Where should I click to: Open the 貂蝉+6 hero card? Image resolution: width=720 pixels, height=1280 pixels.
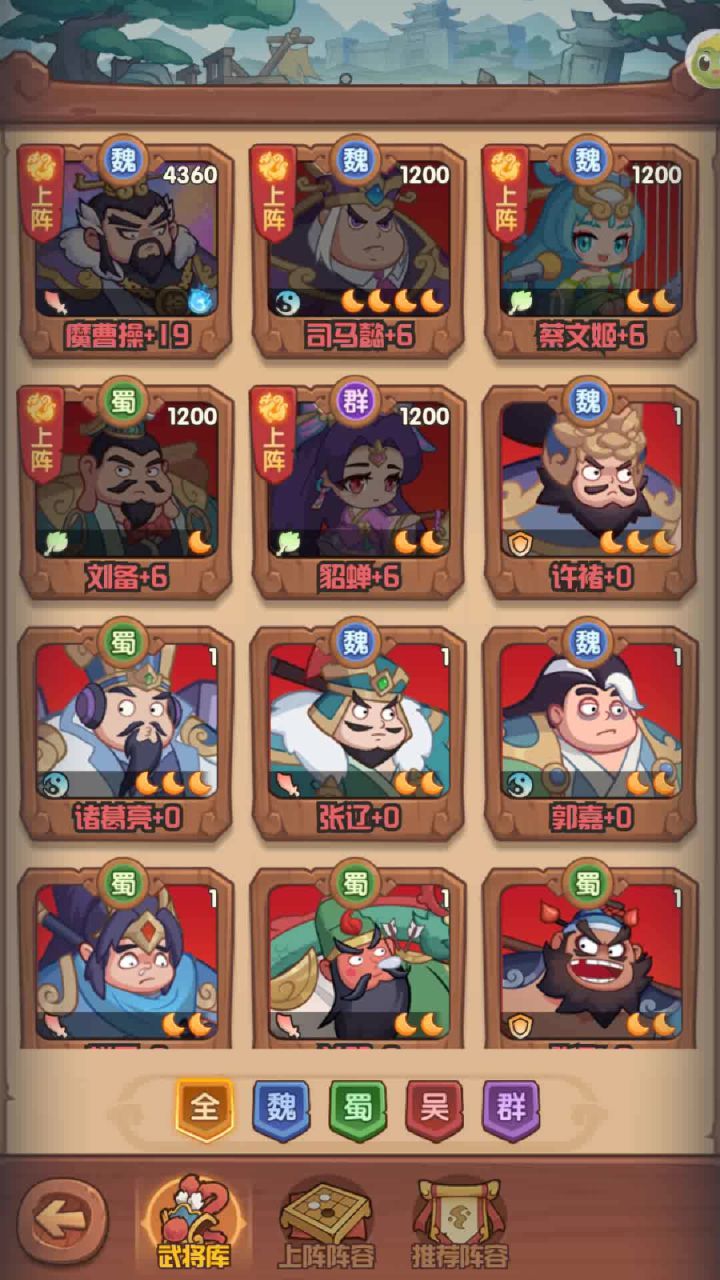point(358,491)
